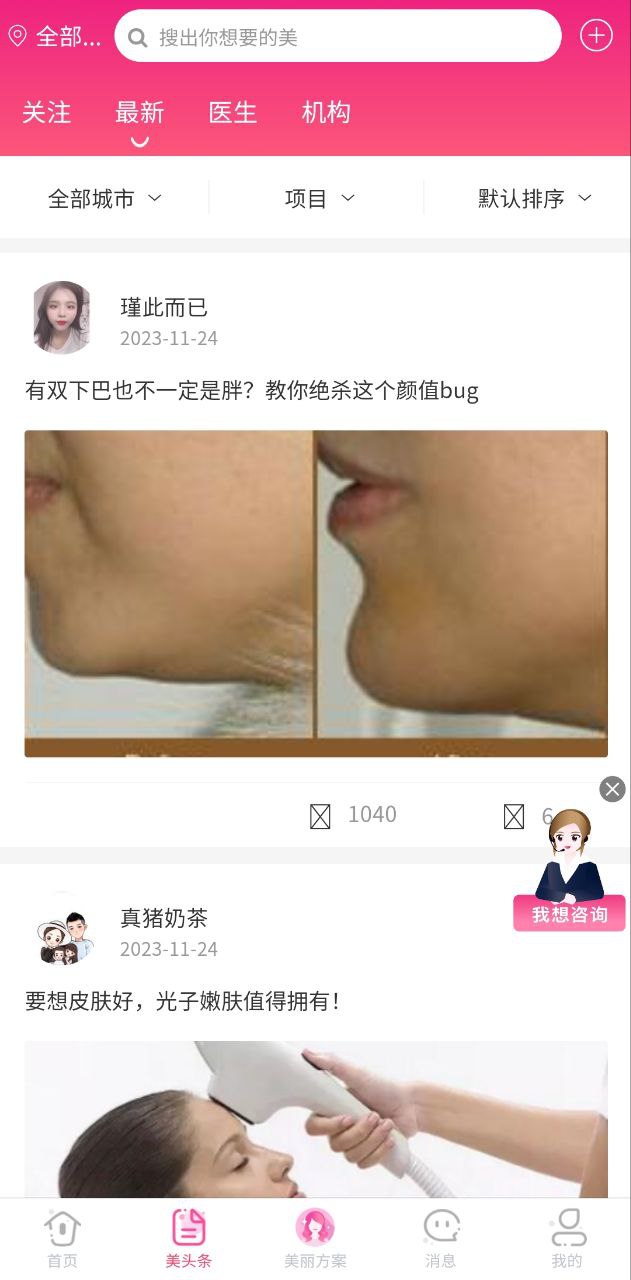
Task: Open 真猪奶茶's profile avatar
Action: [62, 929]
